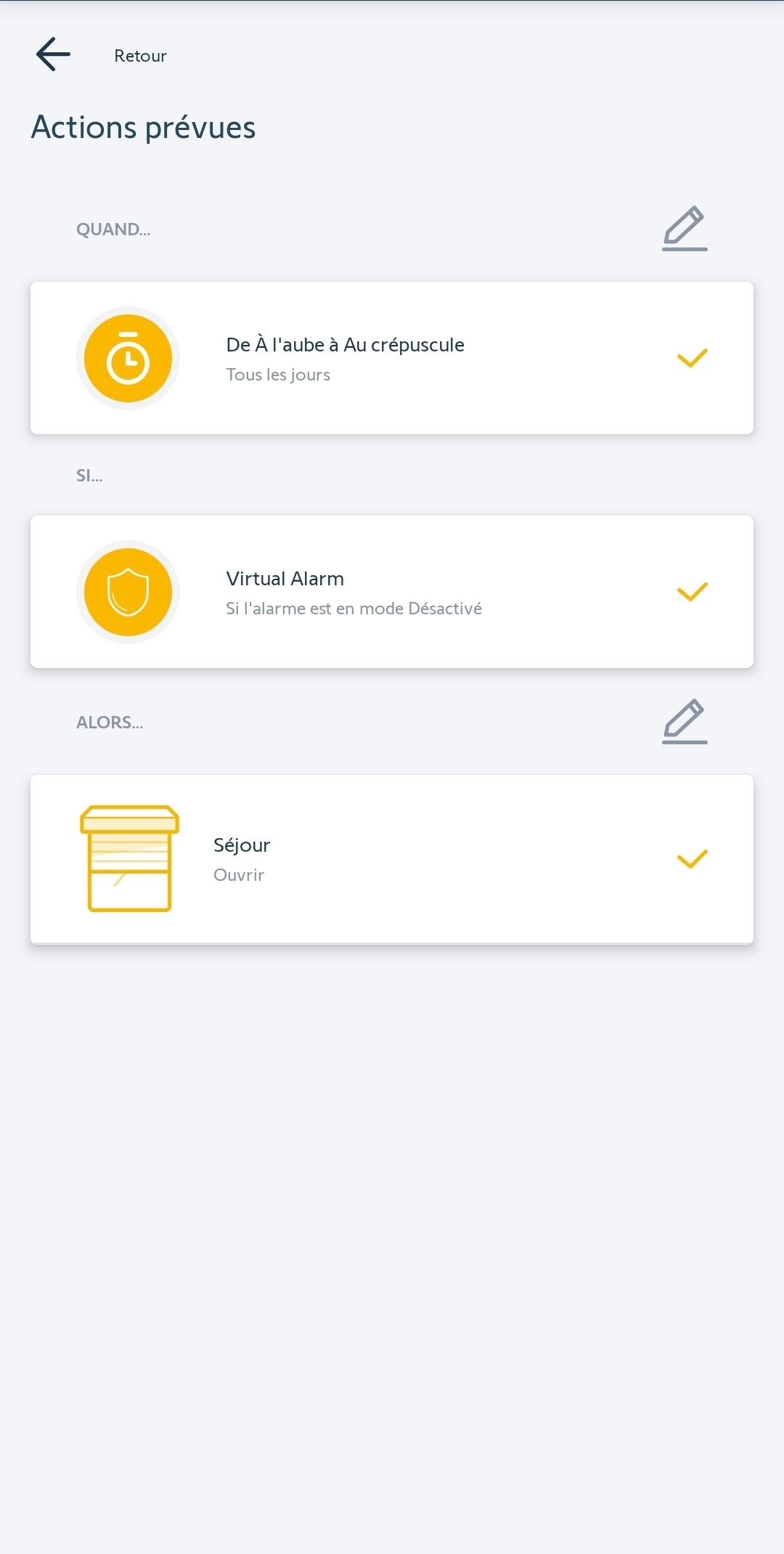
Task: Edit the ALORS actions with its pencil icon
Action: pos(684,722)
